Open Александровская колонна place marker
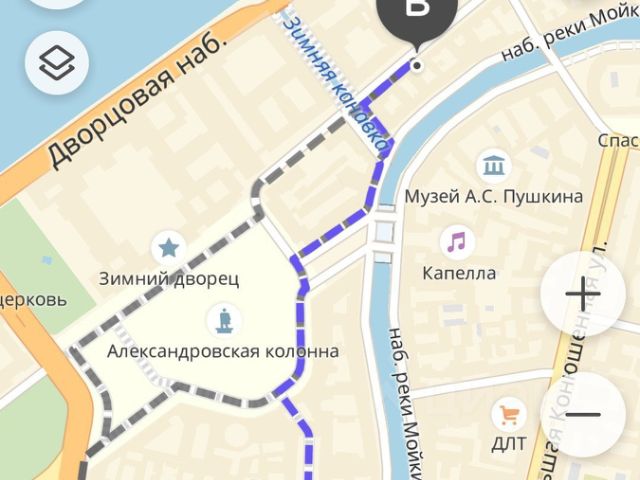This screenshot has height=480, width=640. 224,321
